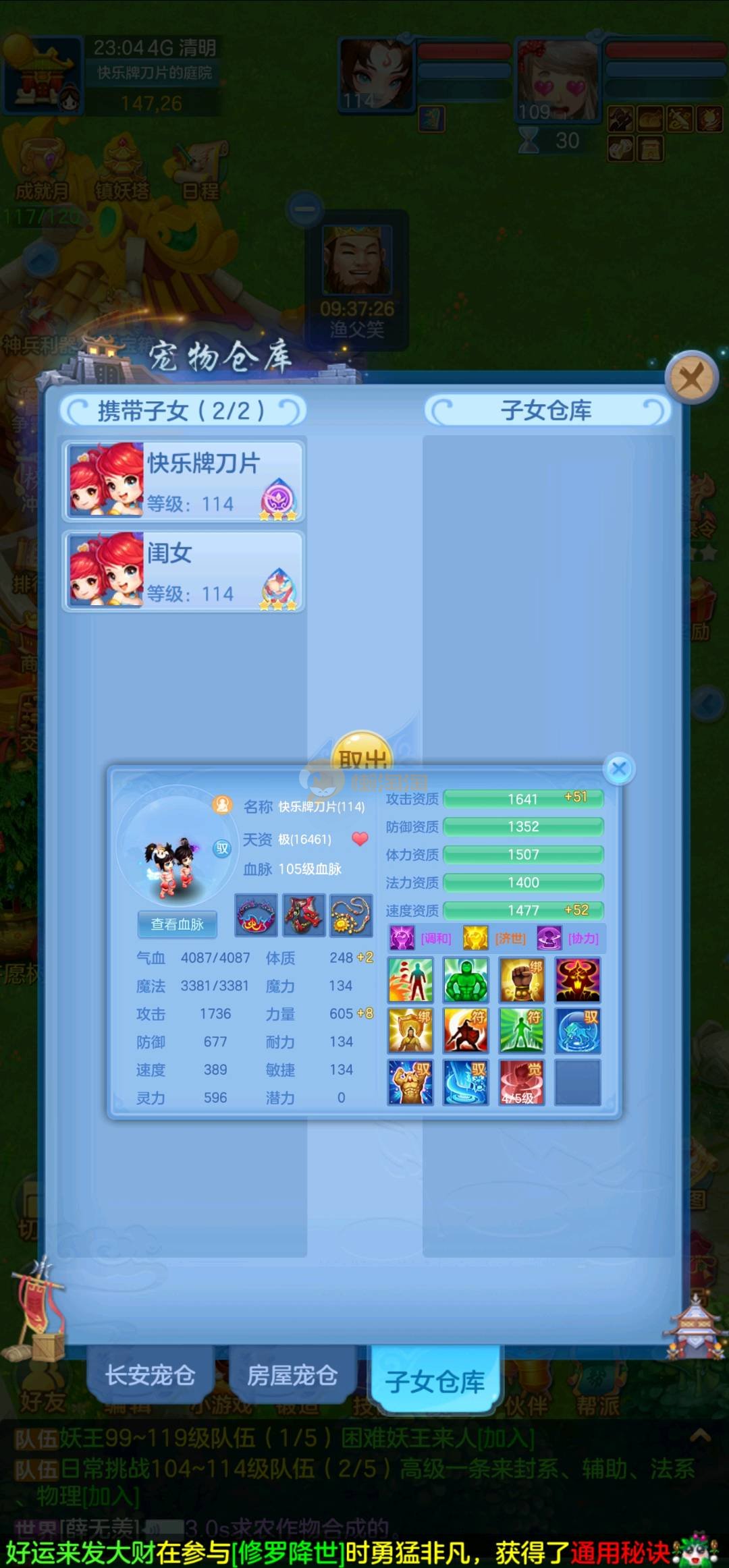Select the child 快乐牌刀片
Viewport: 729px width, 1568px height.
tap(183, 480)
